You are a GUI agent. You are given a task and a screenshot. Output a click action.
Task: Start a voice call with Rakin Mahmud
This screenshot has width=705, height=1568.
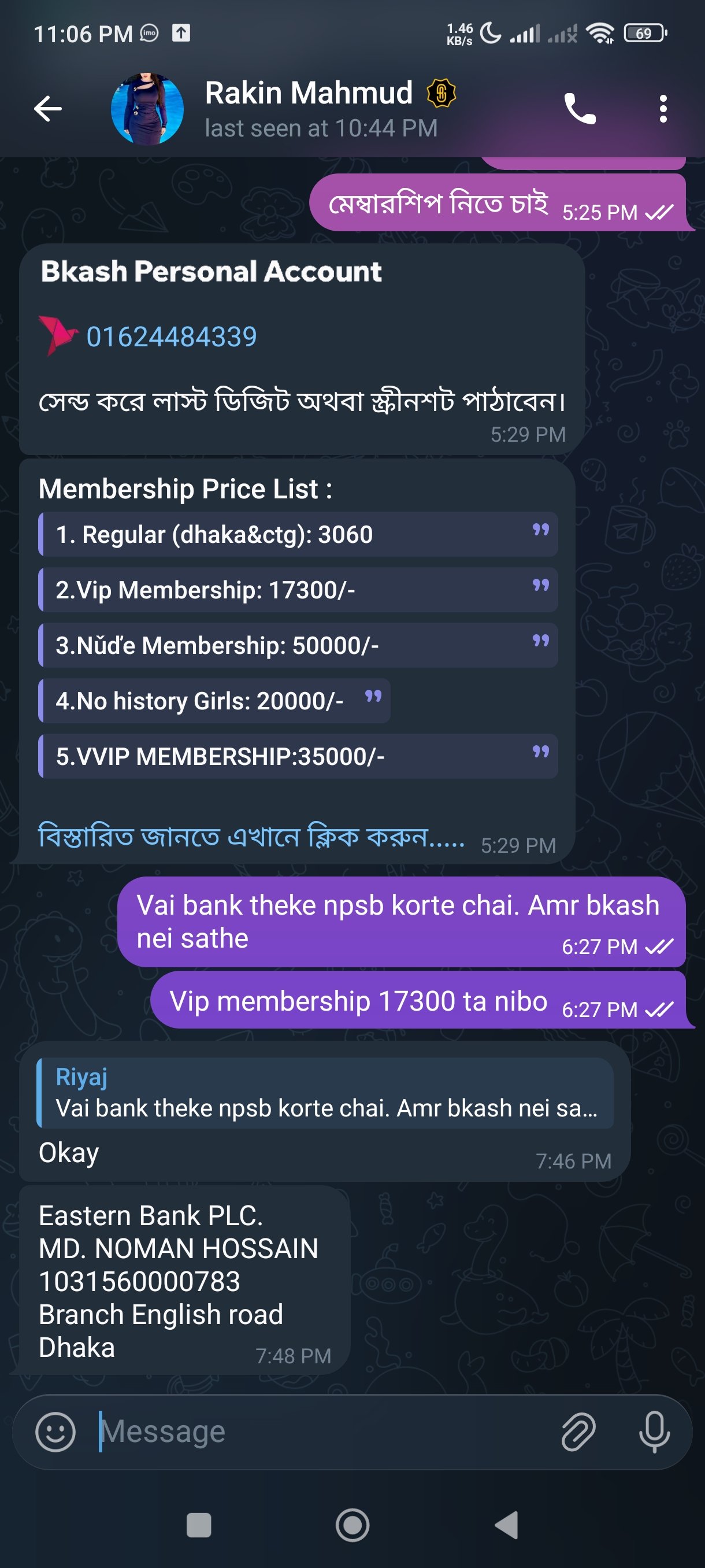[579, 110]
